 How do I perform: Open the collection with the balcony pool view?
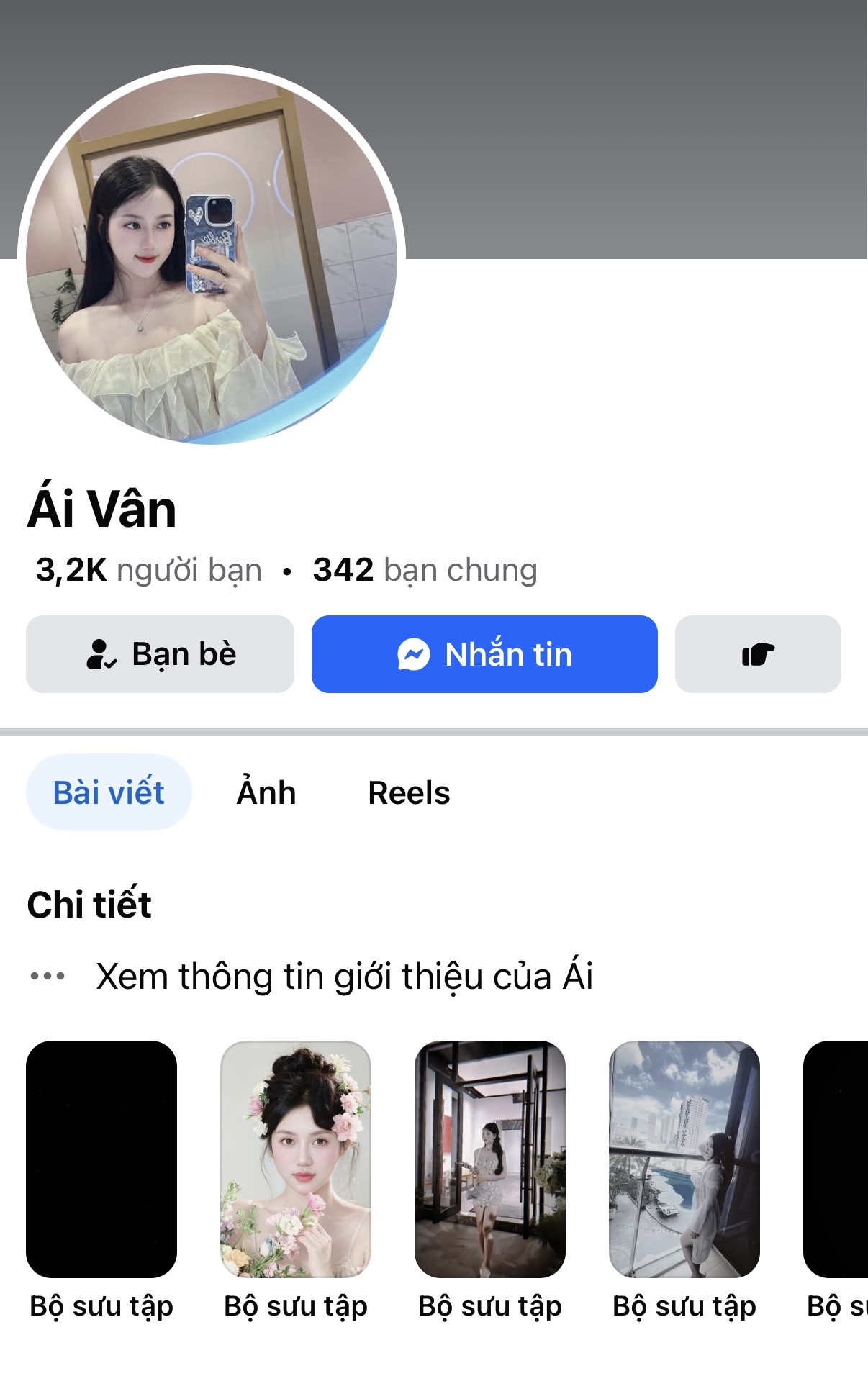[684, 1159]
